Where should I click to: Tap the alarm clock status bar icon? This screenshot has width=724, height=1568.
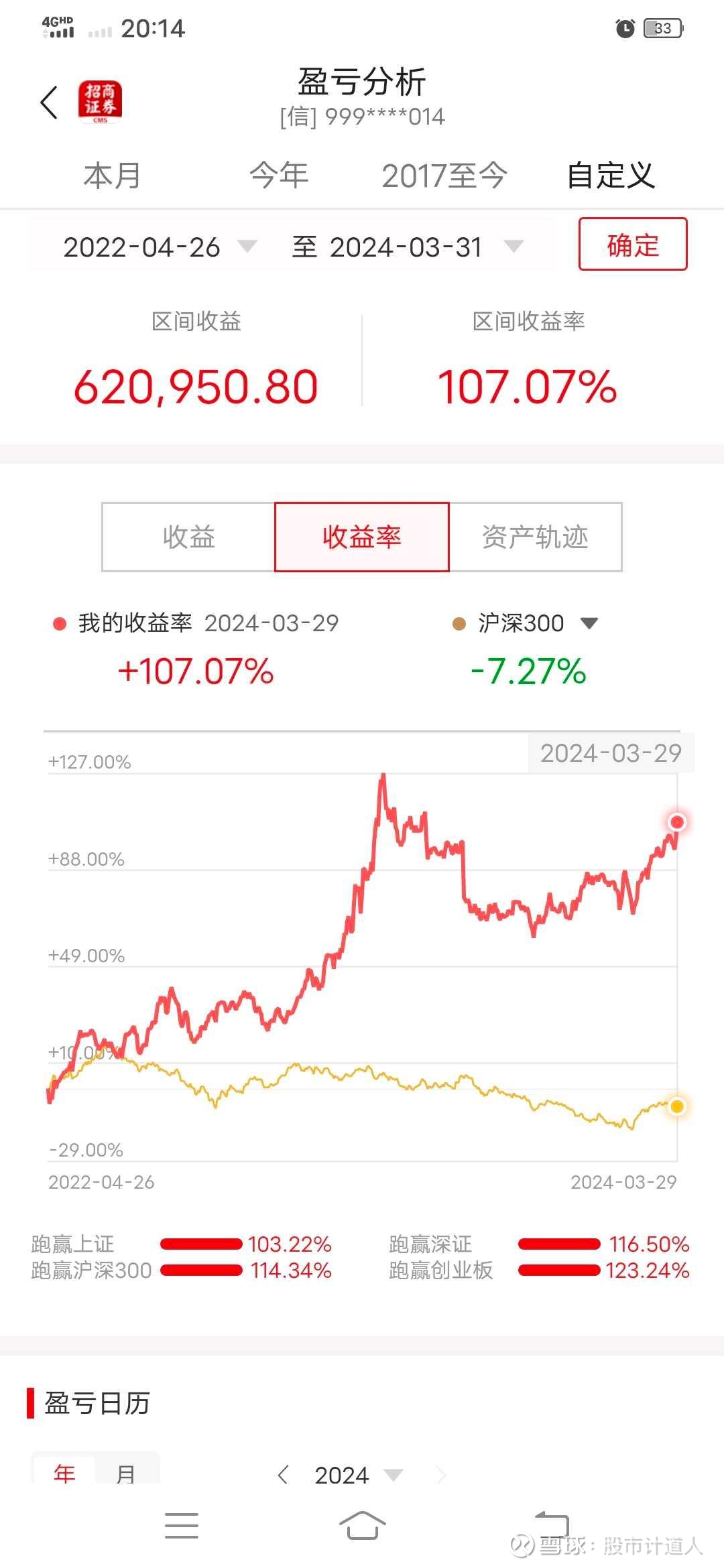coord(623,28)
